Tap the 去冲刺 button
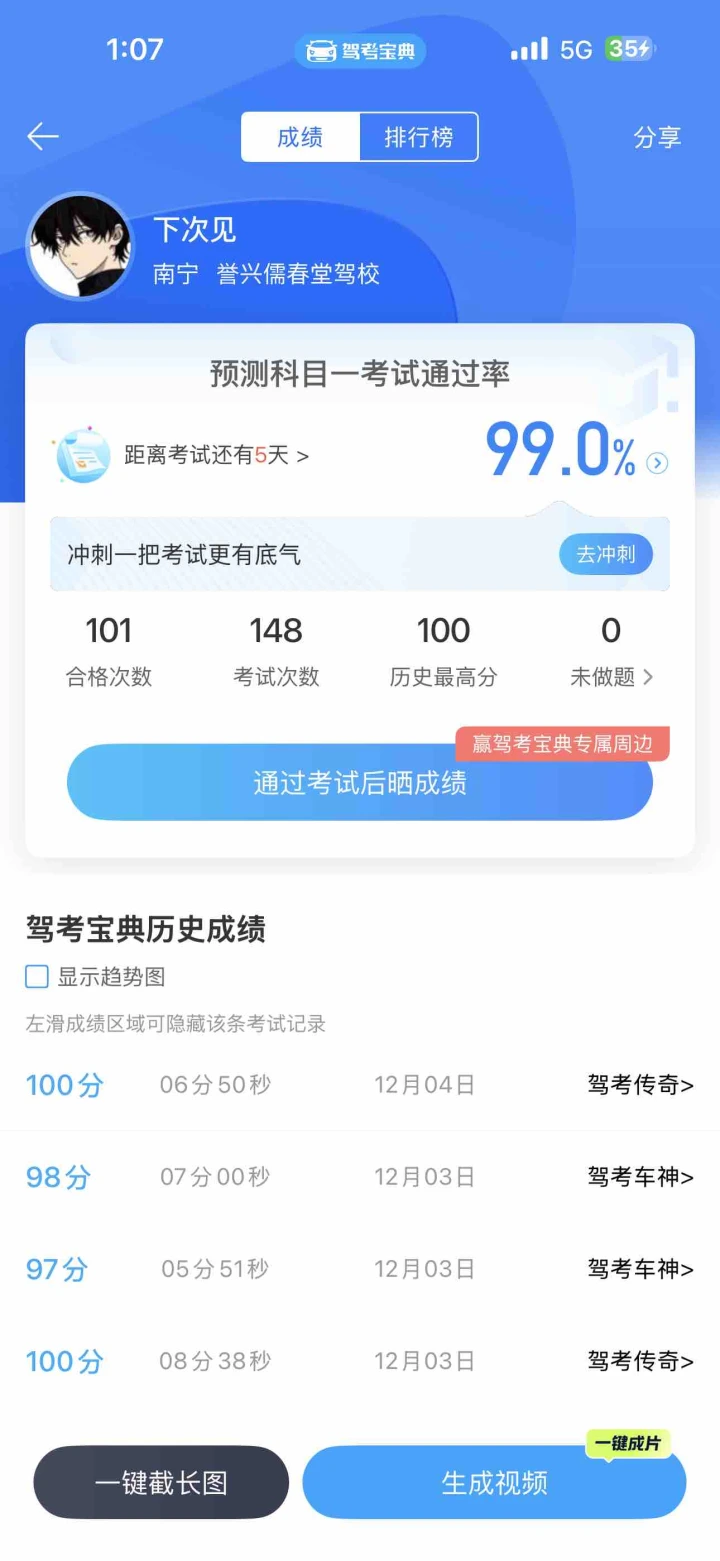720x1561 pixels. point(605,554)
